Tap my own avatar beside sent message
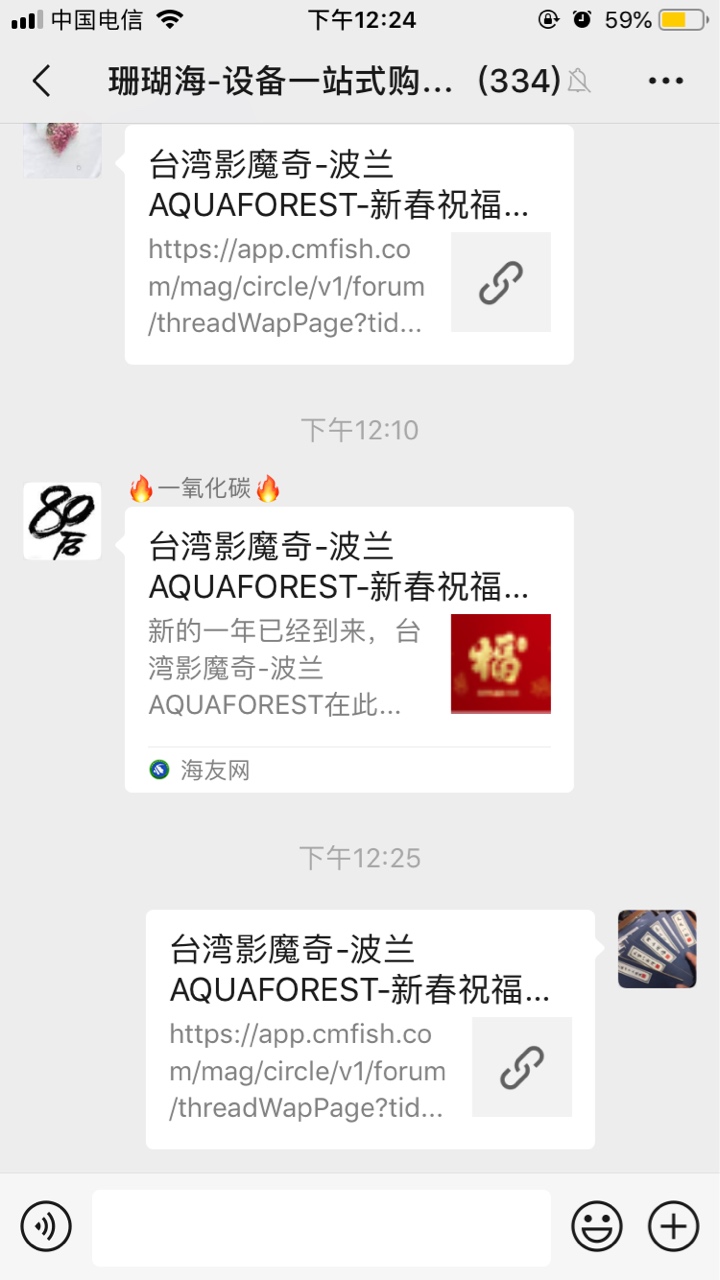 (x=657, y=949)
